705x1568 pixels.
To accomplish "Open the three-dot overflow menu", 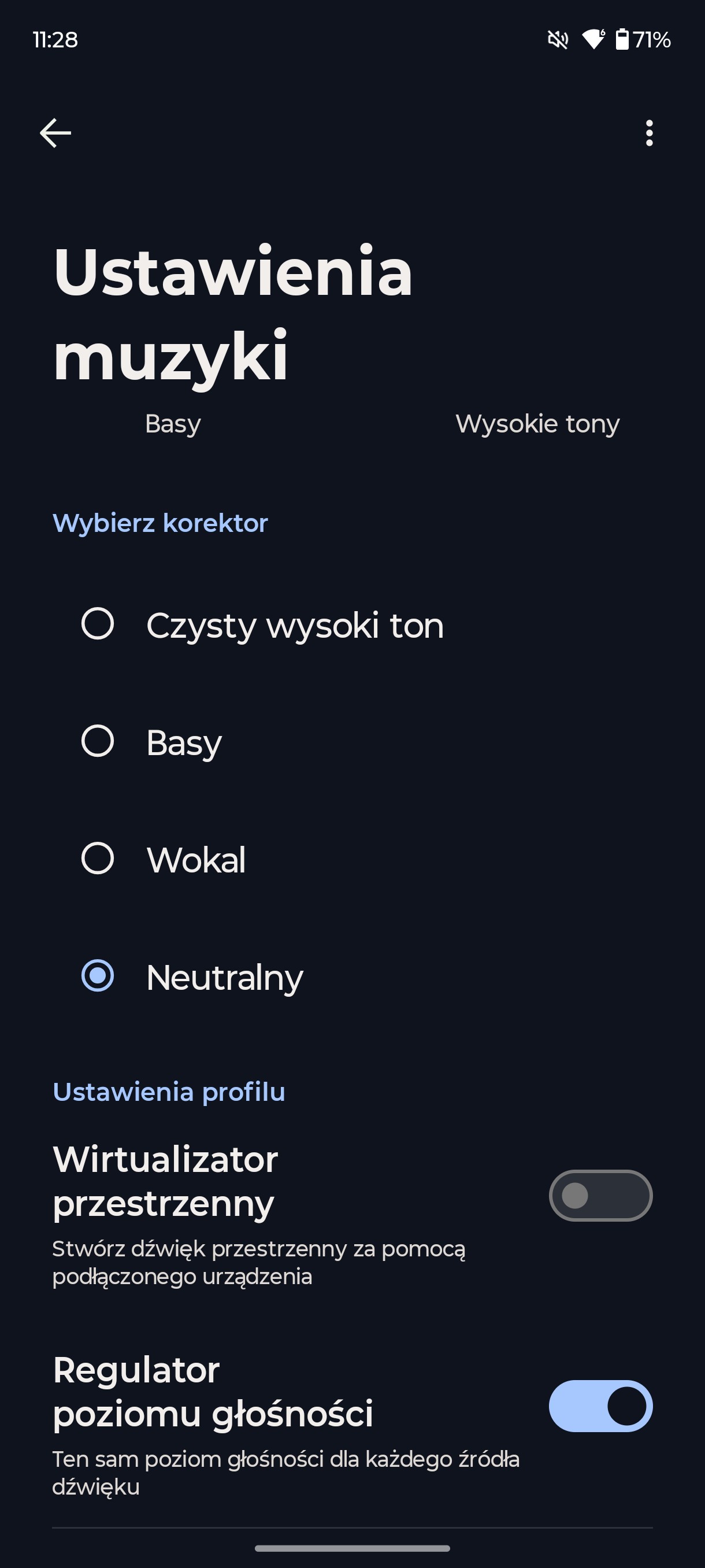I will 649,133.
